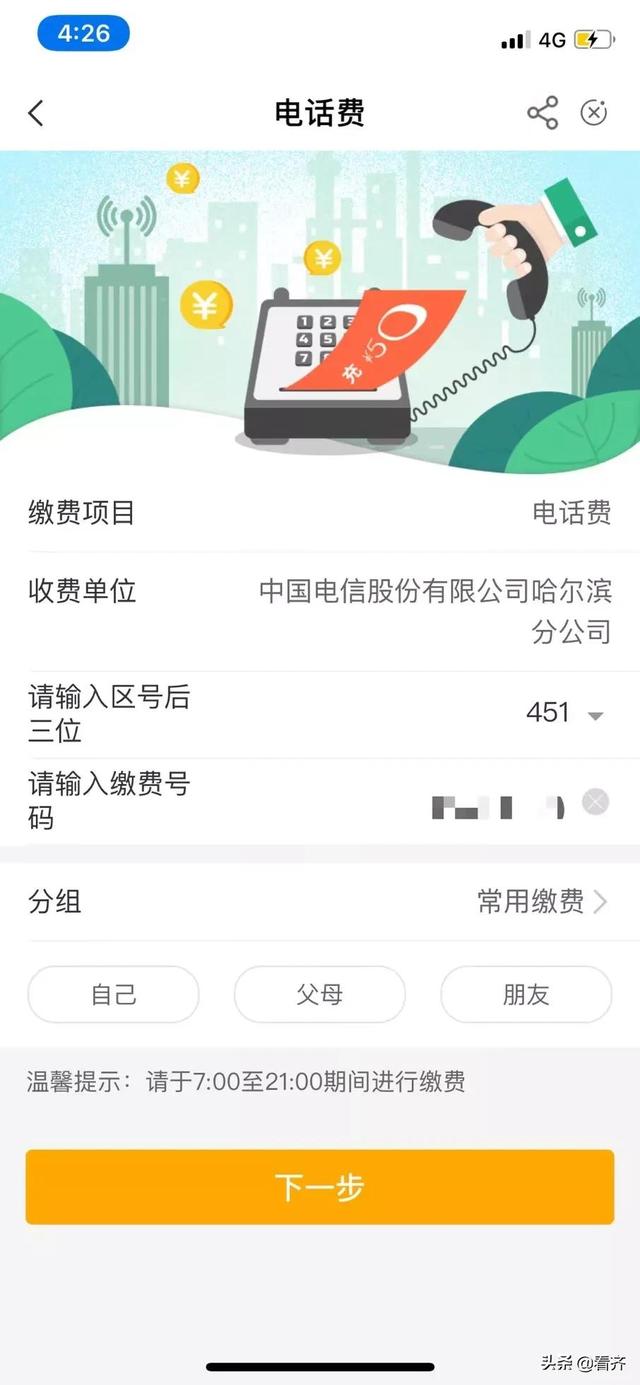
Task: Share this phone bill page
Action: (x=542, y=113)
